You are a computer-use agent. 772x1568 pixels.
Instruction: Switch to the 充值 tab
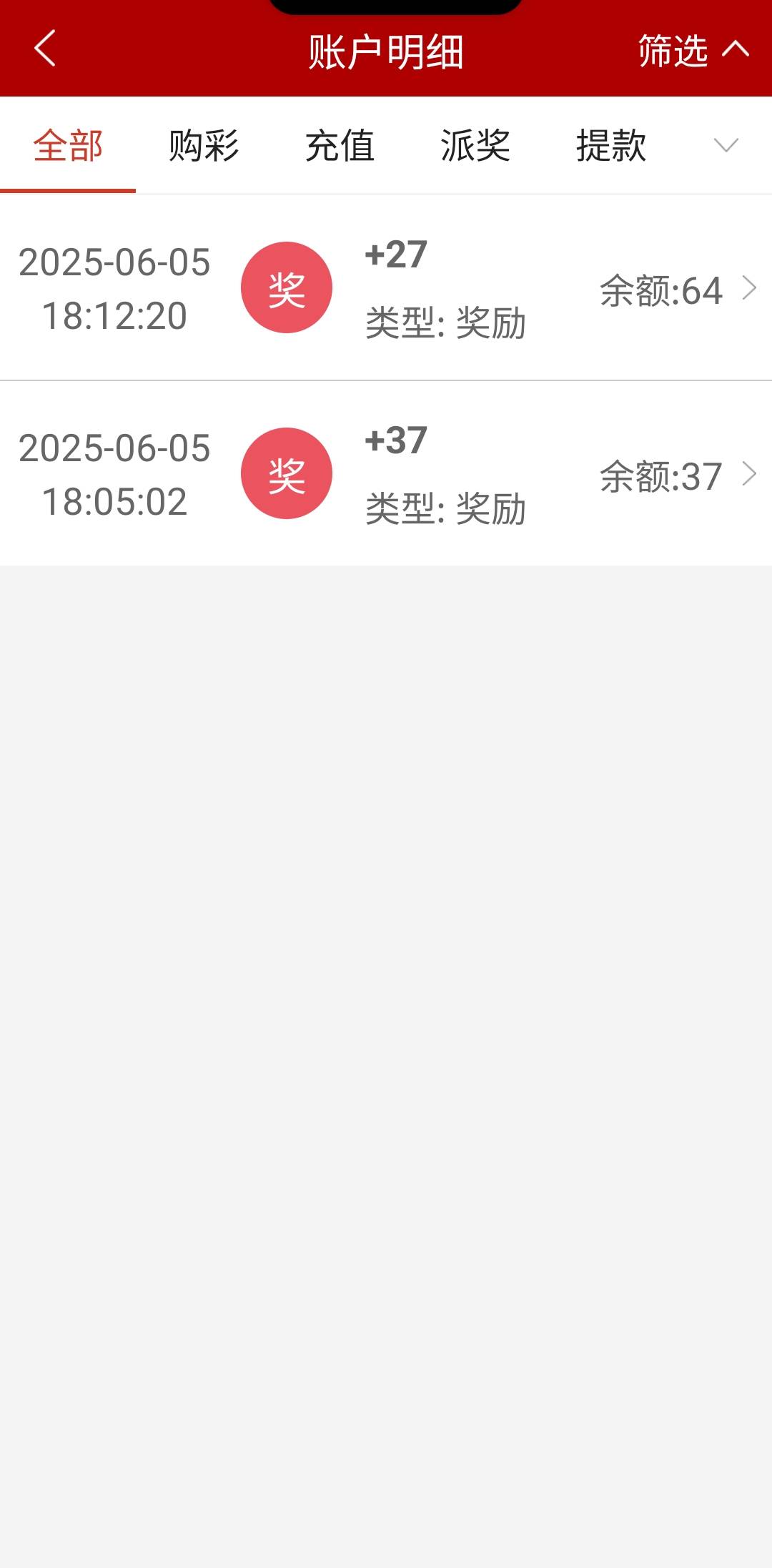pyautogui.click(x=340, y=146)
